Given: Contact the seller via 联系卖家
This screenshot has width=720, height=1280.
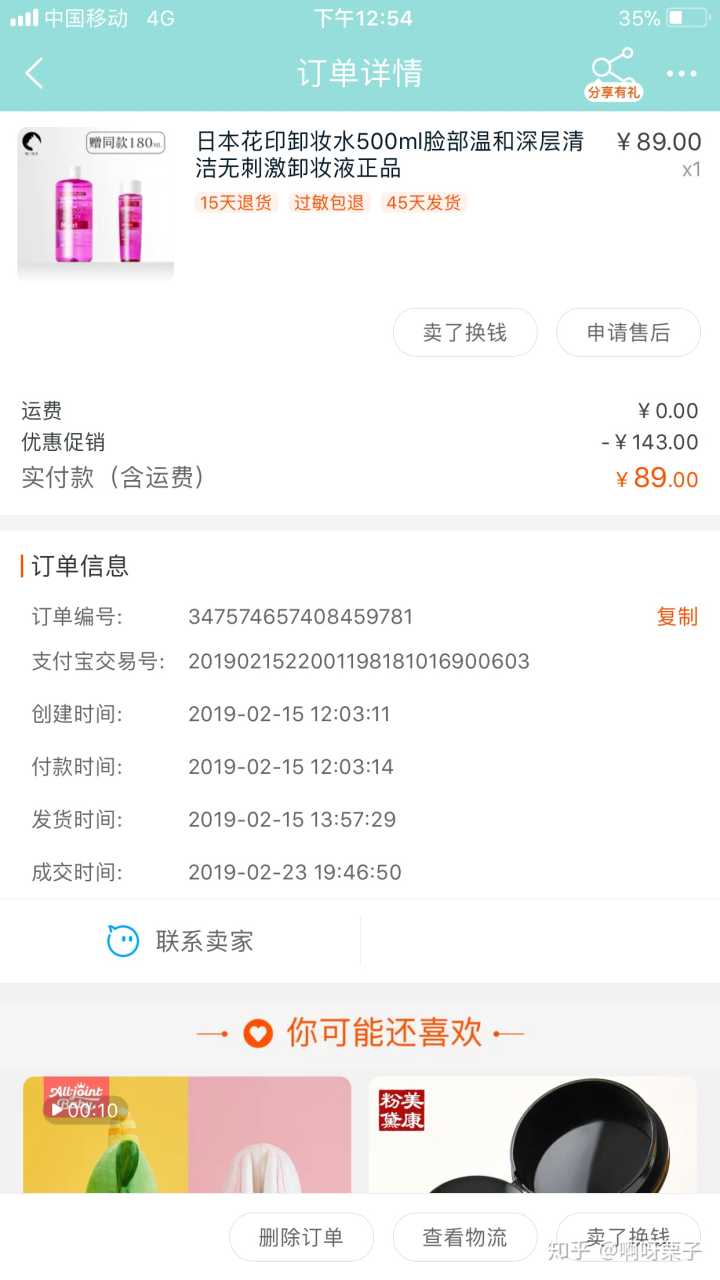Looking at the screenshot, I should coord(181,941).
